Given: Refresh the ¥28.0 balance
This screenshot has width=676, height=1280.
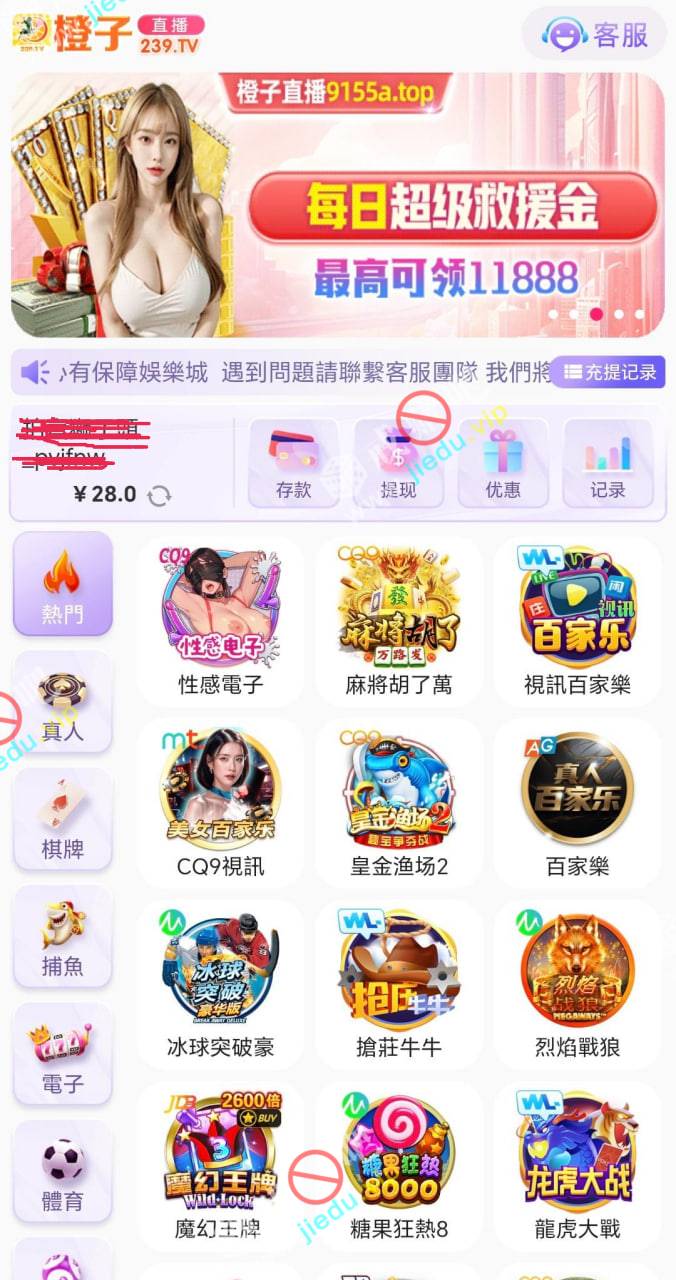Looking at the screenshot, I should 159,494.
